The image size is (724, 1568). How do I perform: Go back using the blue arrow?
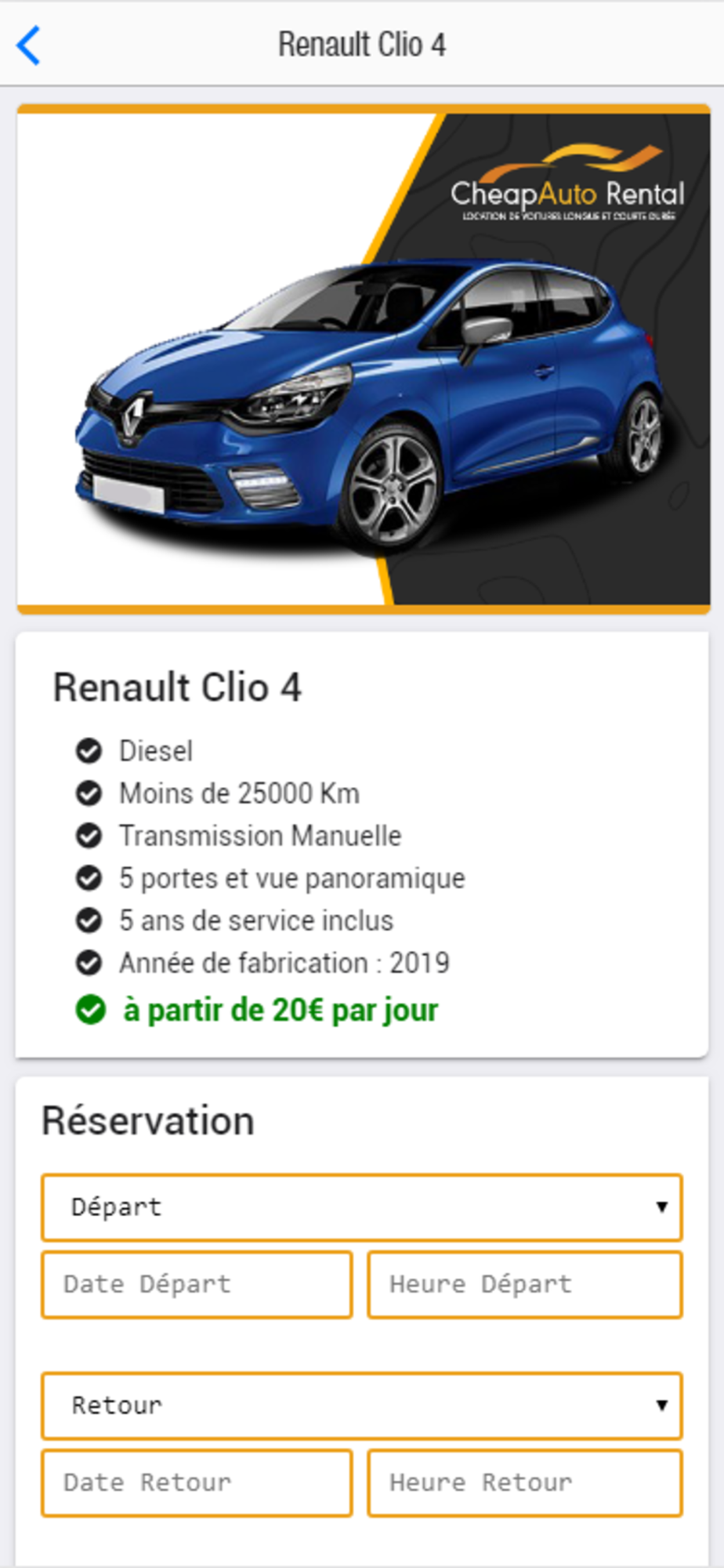pos(28,45)
